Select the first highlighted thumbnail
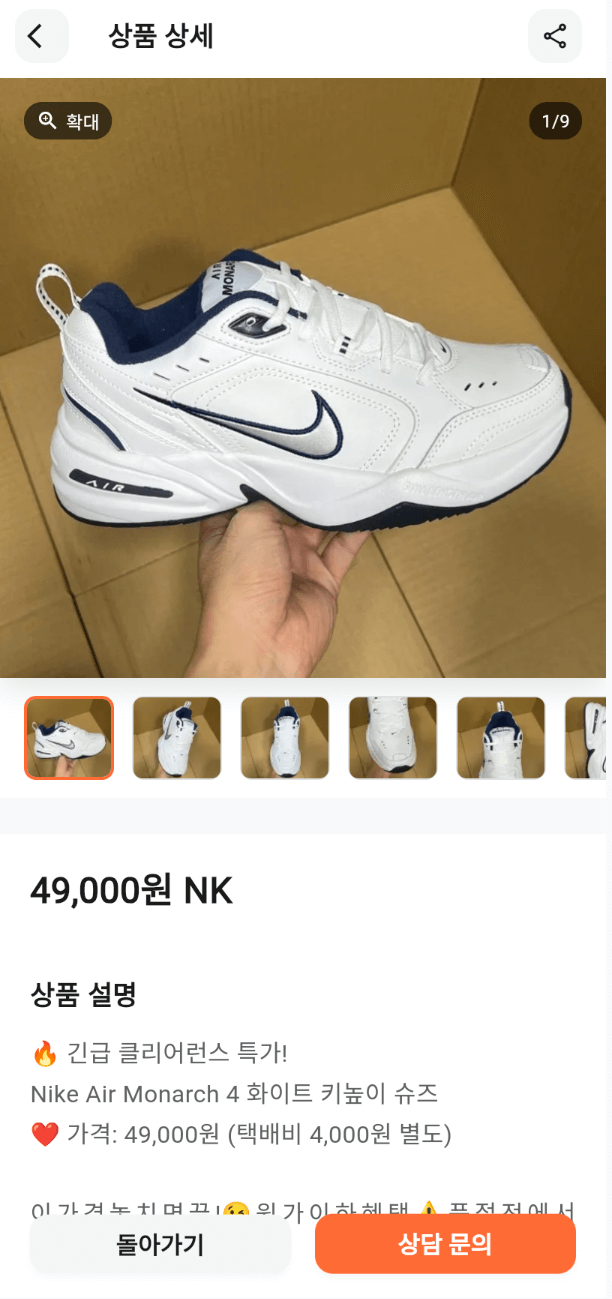This screenshot has width=612, height=1299. coord(69,738)
